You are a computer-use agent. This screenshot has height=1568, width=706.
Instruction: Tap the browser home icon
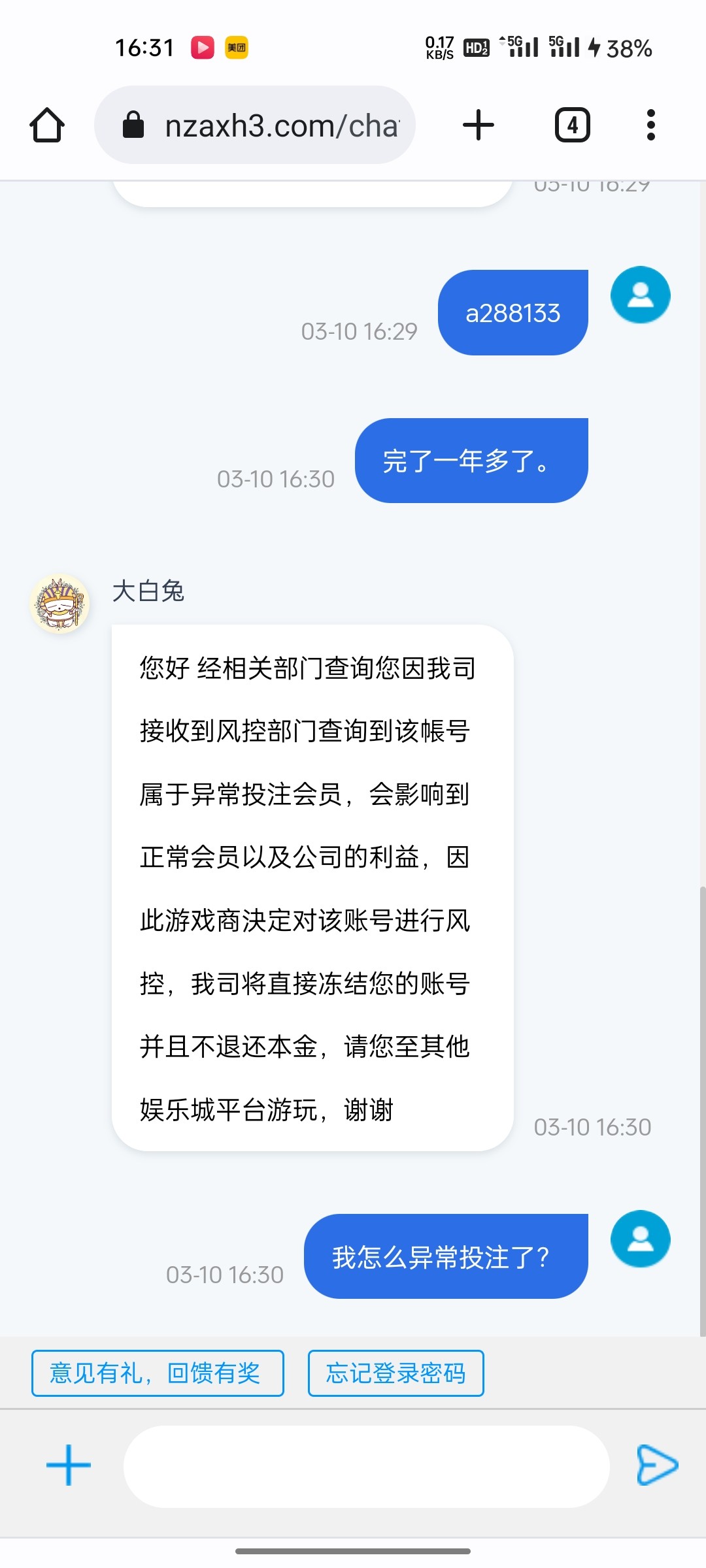[46, 124]
